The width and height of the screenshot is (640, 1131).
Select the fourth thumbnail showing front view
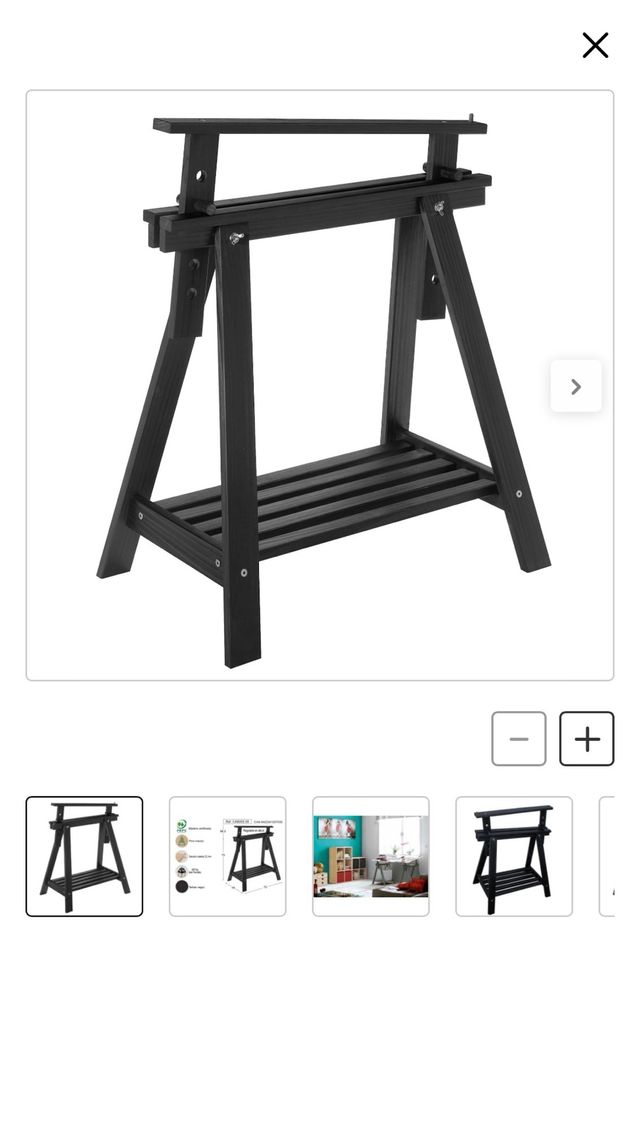click(514, 856)
